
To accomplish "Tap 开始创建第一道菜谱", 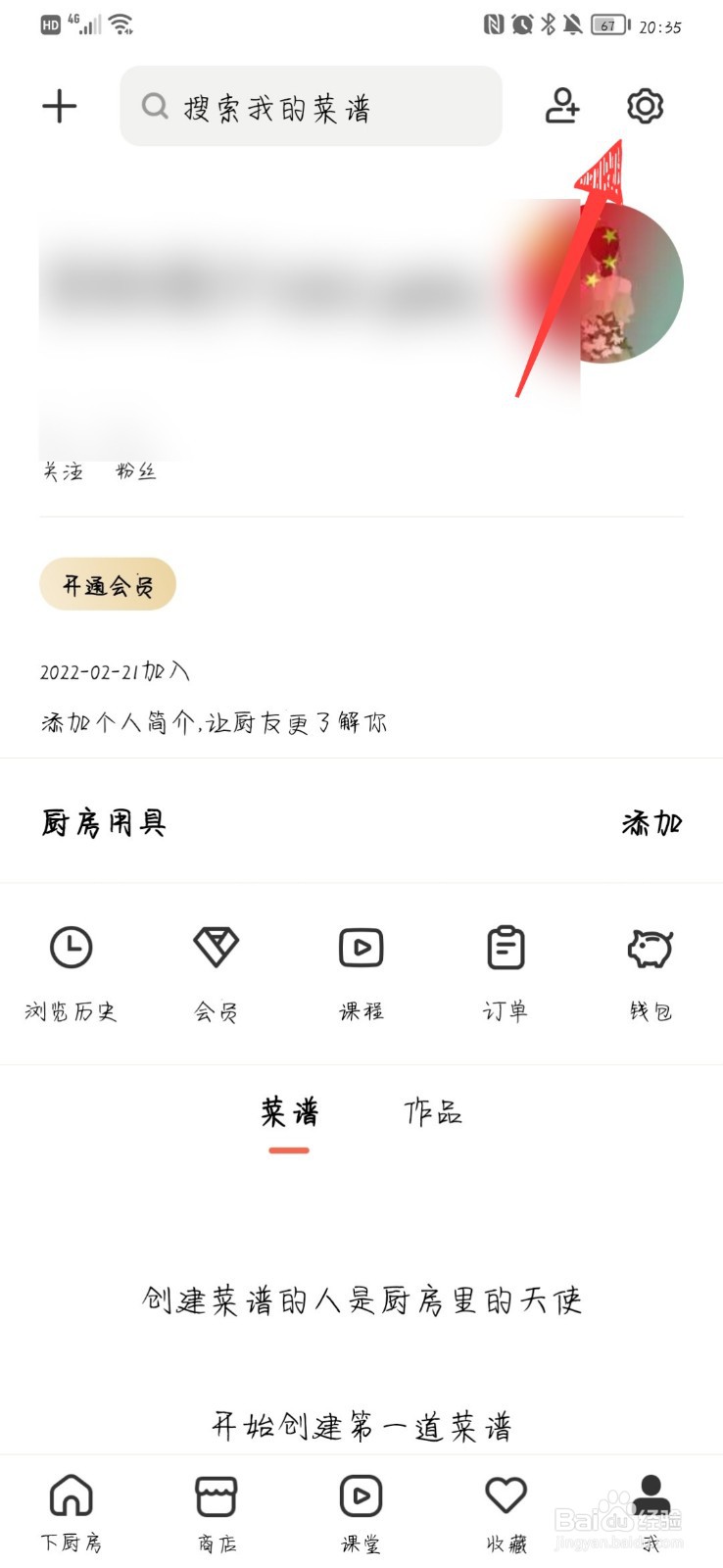I will coord(361,1427).
